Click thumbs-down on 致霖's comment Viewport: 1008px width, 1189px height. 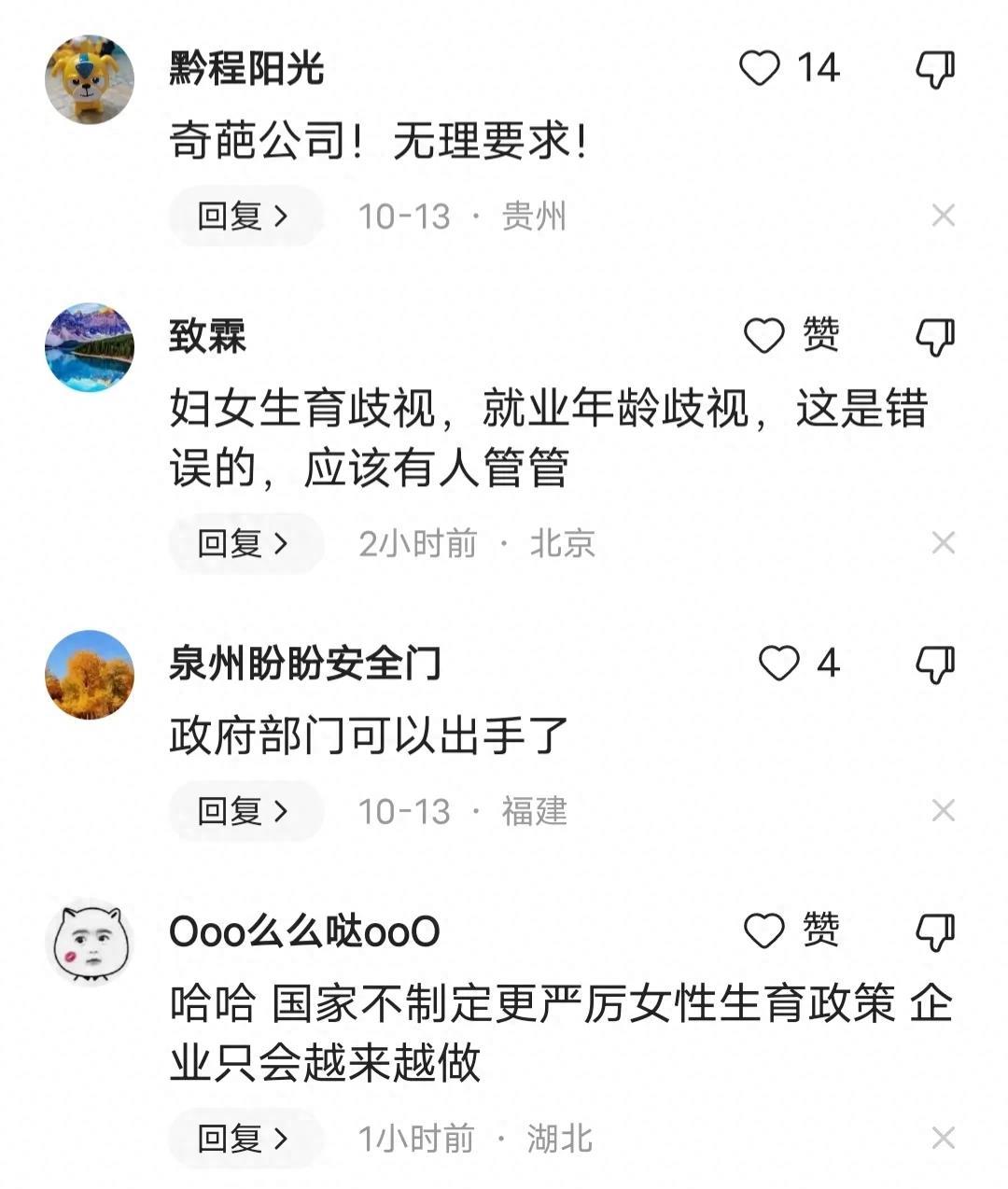(x=933, y=334)
